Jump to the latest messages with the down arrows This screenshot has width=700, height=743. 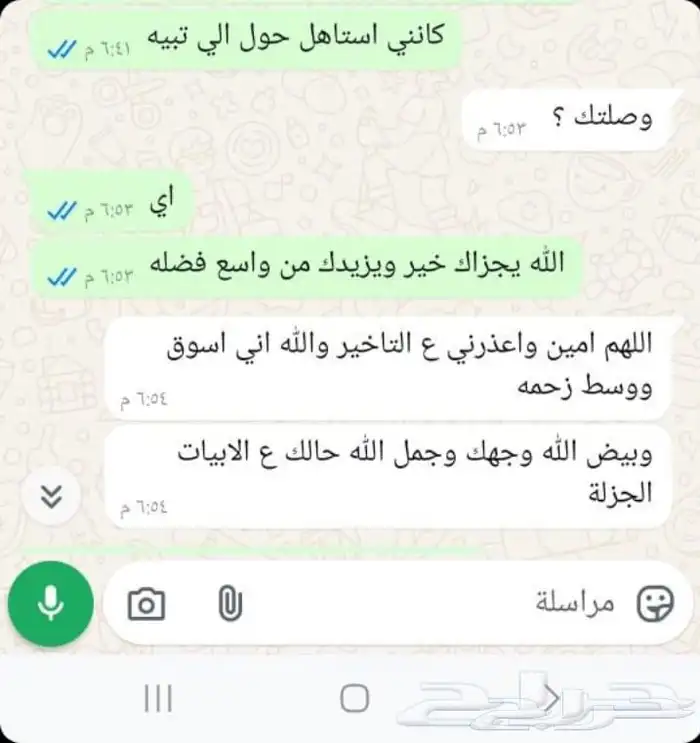coord(52,495)
